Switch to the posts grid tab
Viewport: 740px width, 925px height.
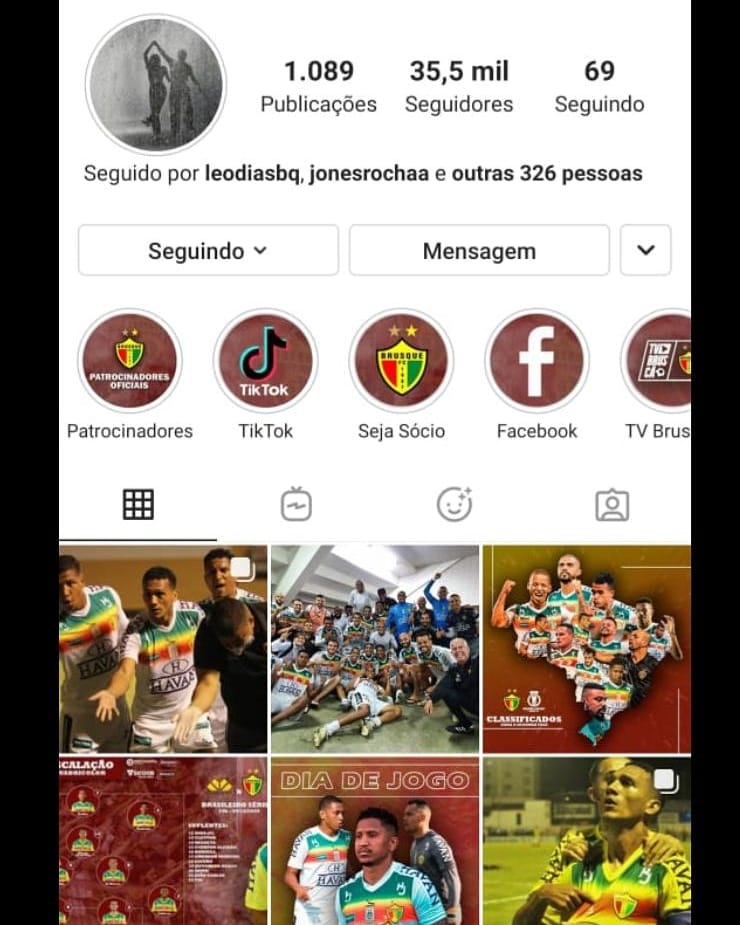(x=138, y=505)
